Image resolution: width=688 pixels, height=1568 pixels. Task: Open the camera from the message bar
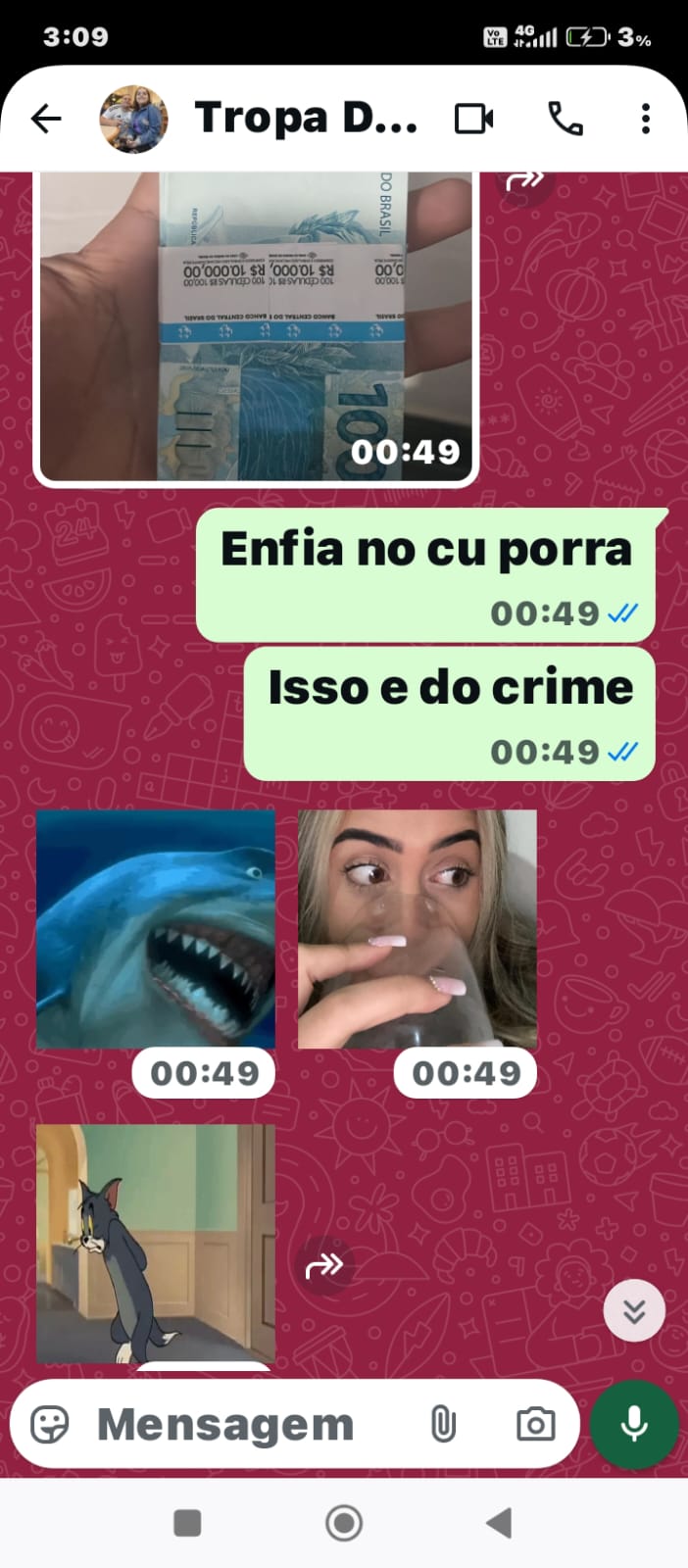pos(535,1425)
